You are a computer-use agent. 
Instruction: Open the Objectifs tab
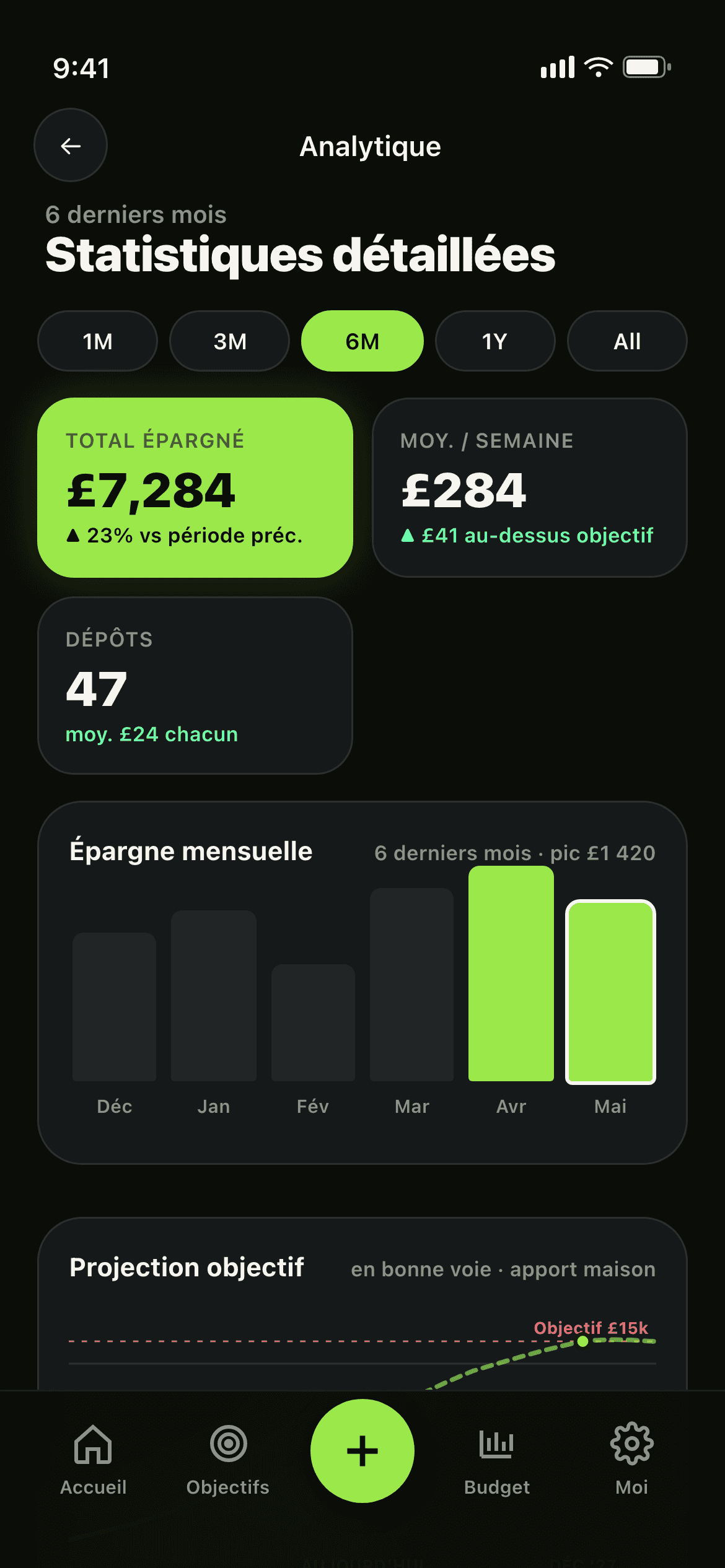tap(228, 1460)
